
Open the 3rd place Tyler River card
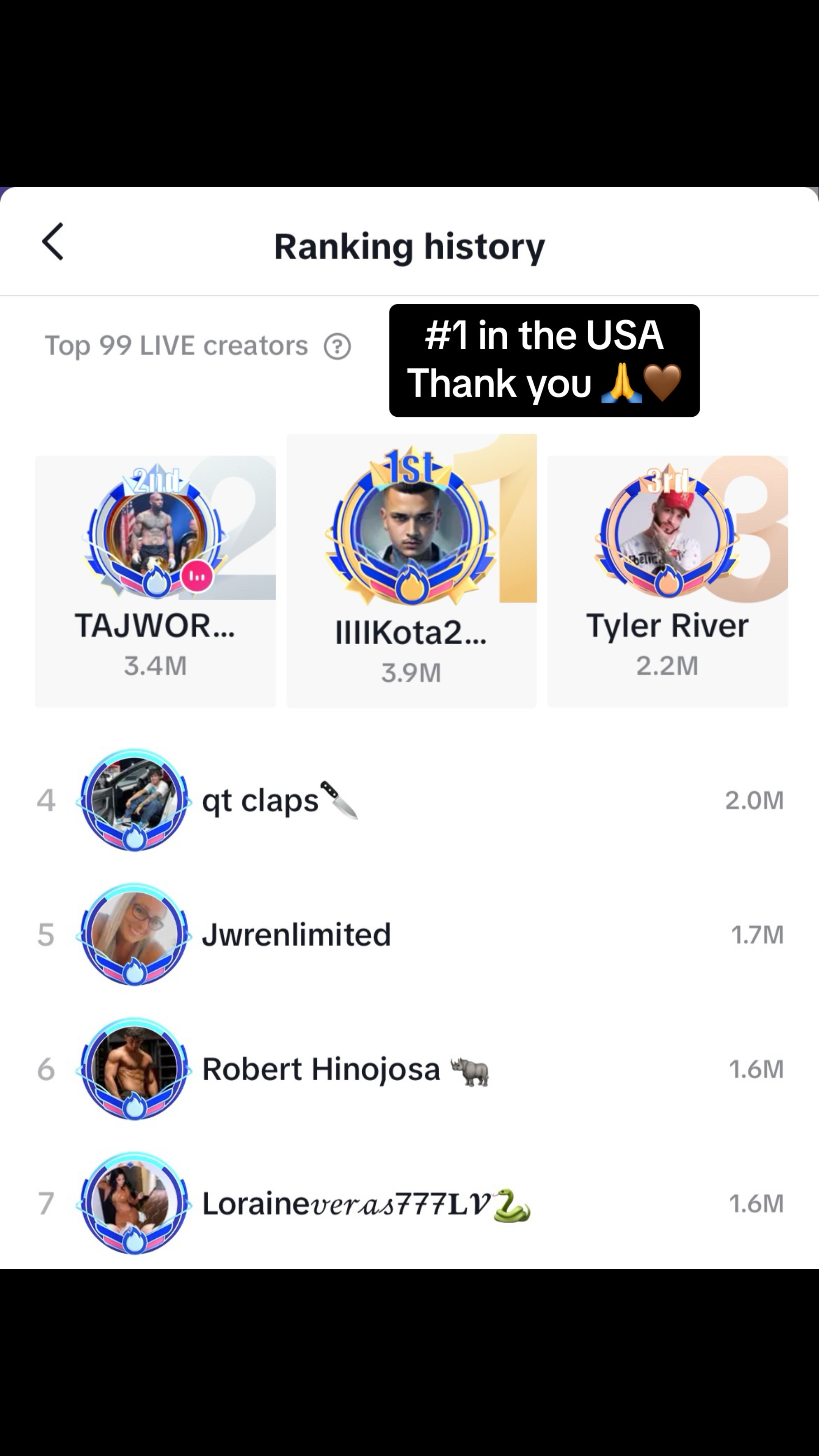(667, 582)
